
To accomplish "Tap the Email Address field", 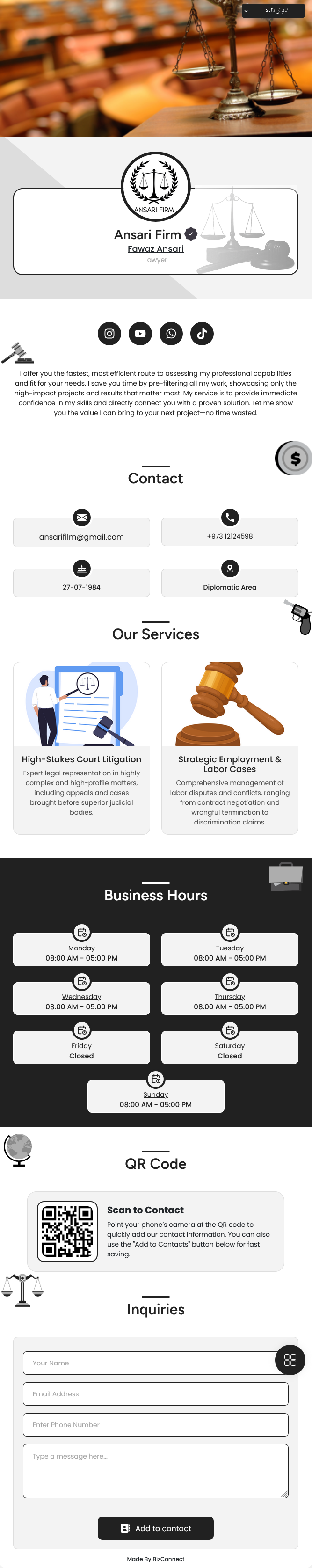I will pos(155,1394).
